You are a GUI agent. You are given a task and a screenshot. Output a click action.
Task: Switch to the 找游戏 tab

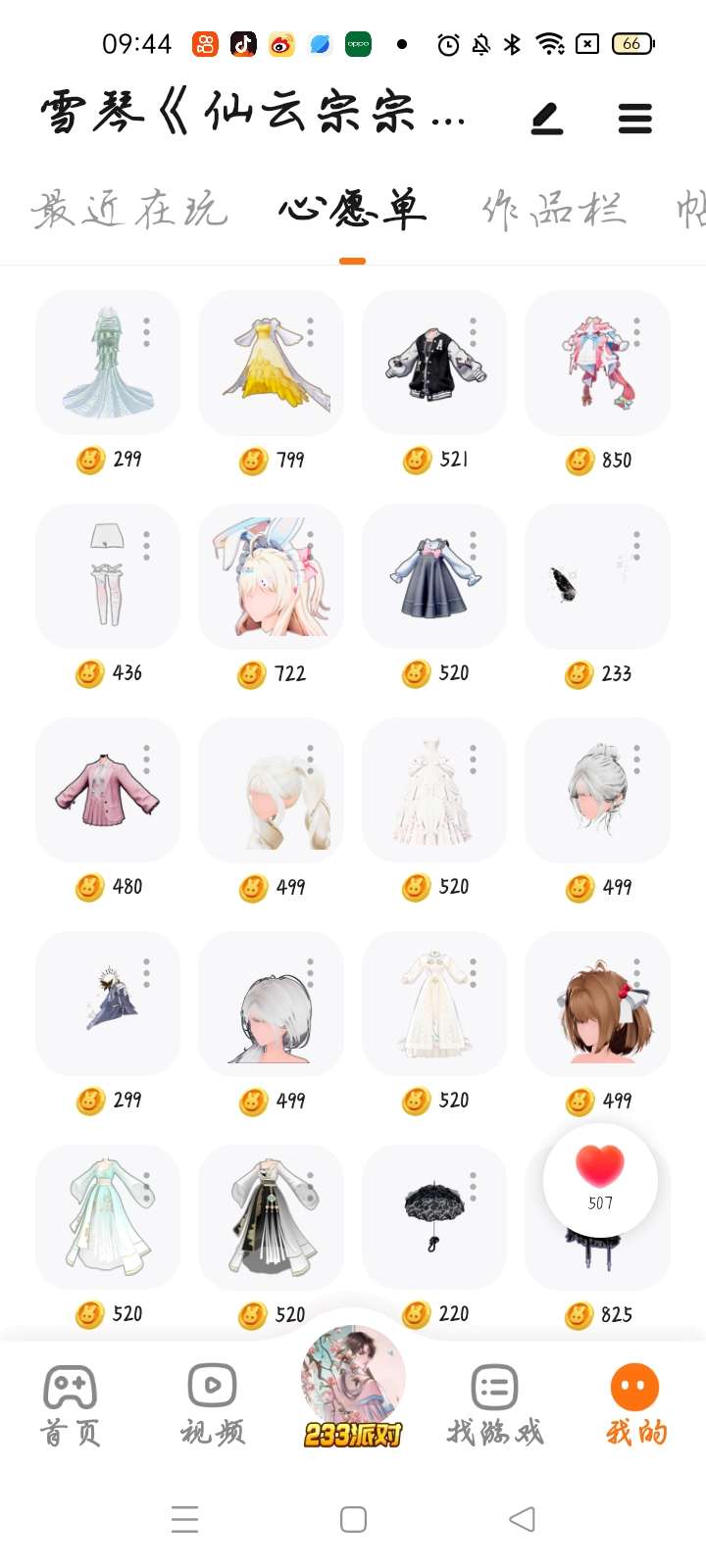click(494, 1405)
